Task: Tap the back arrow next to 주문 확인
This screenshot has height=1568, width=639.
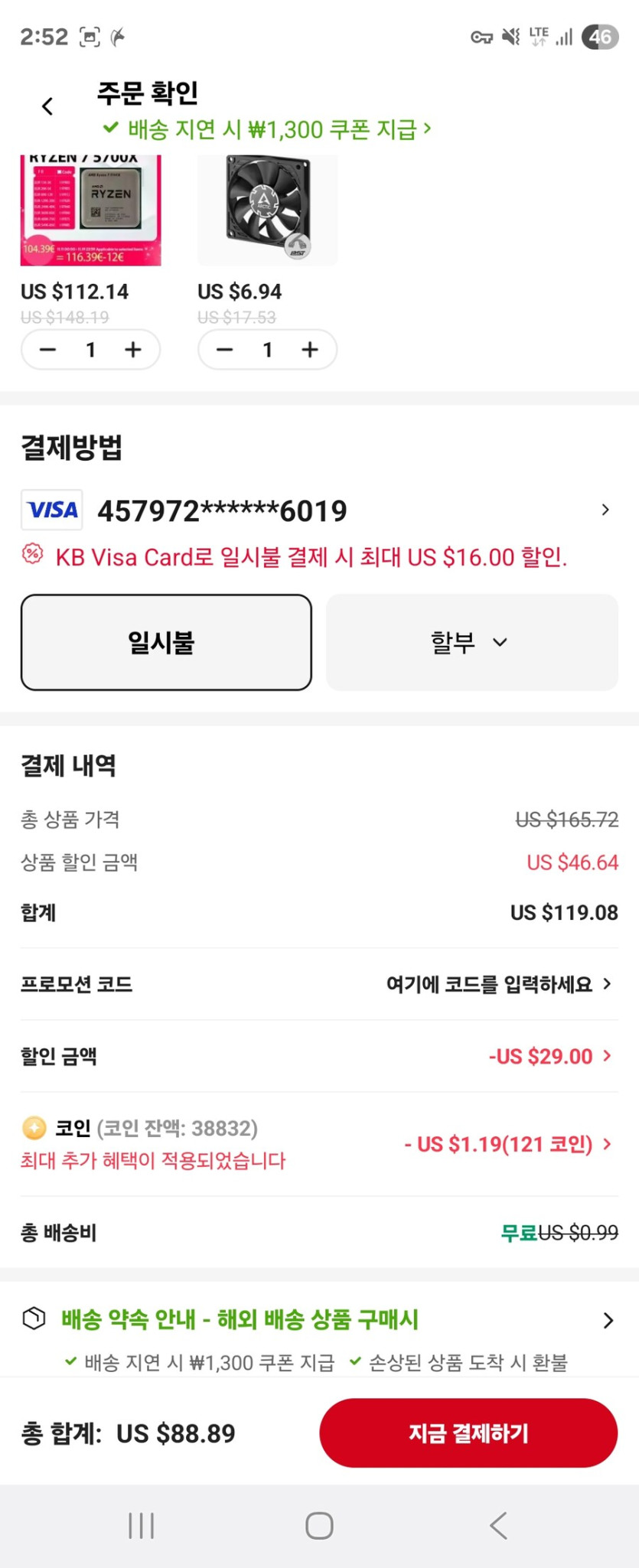Action: [x=47, y=106]
